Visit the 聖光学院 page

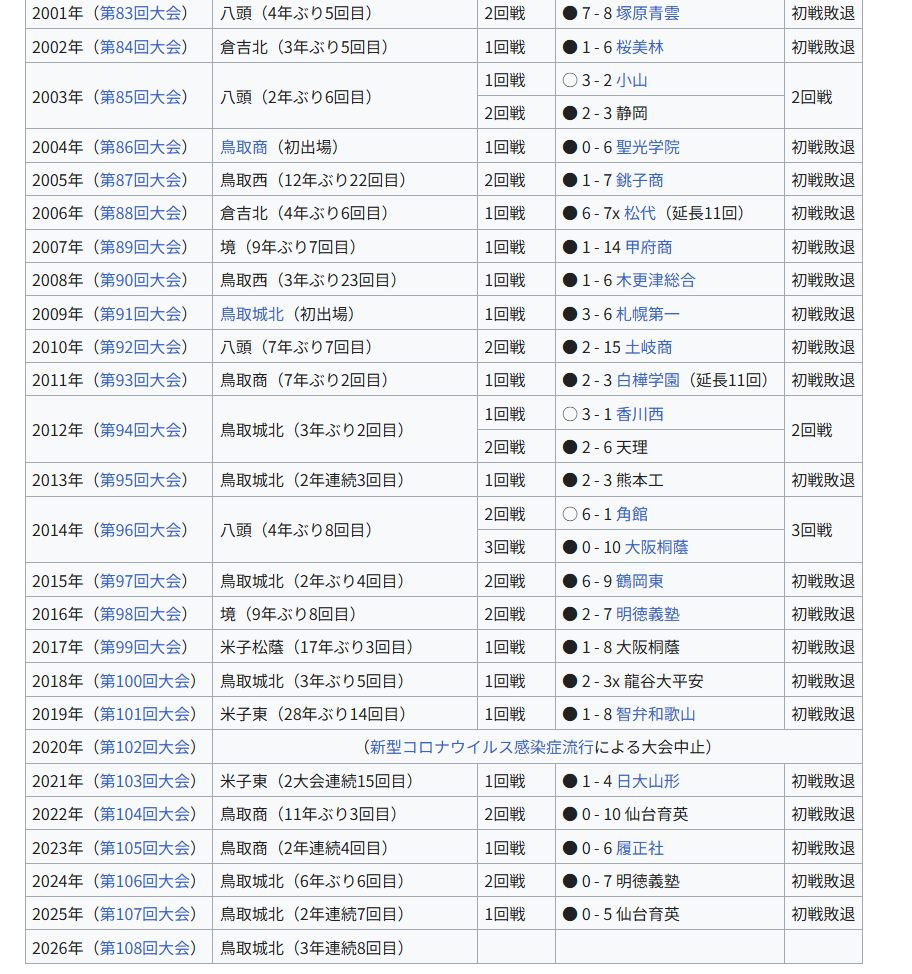click(x=647, y=147)
